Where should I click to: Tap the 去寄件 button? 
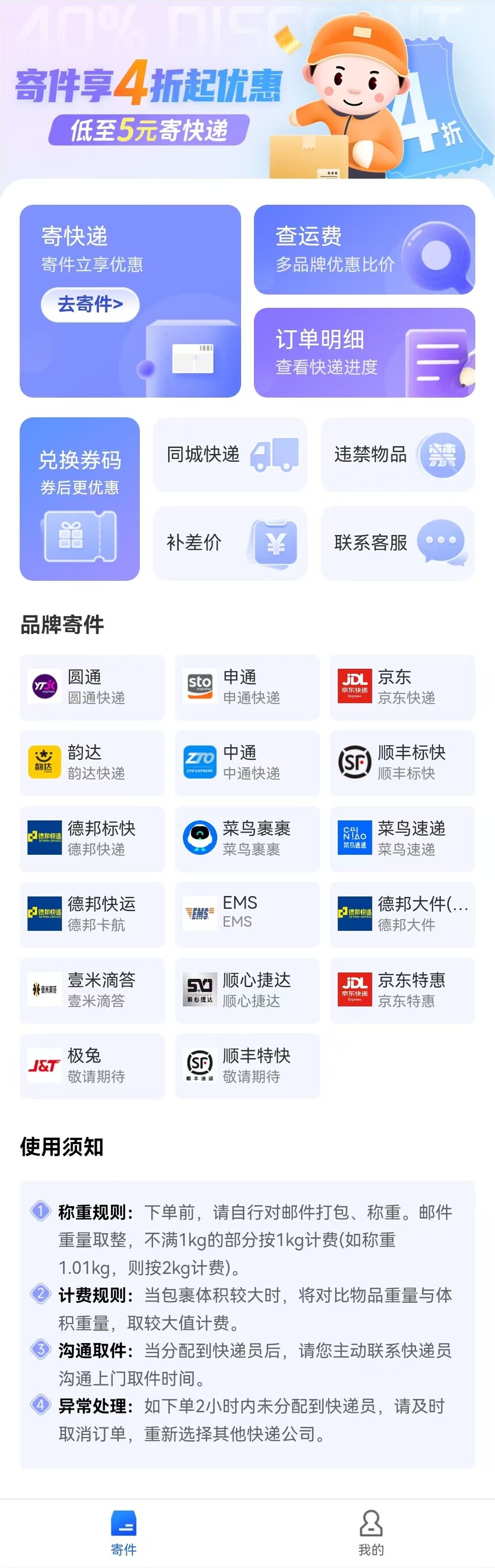90,304
